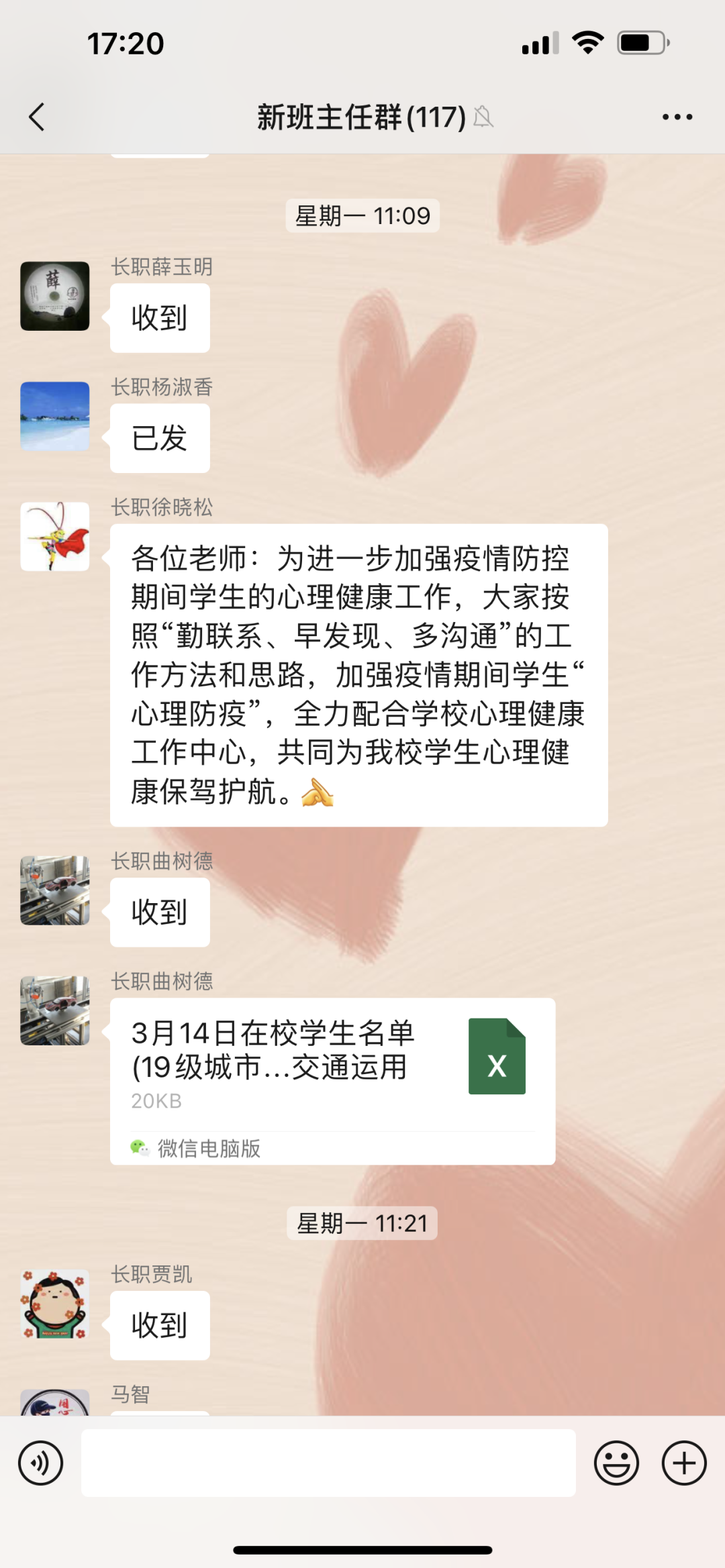Tap the 星期一 11:21 timestamp

[362, 1222]
